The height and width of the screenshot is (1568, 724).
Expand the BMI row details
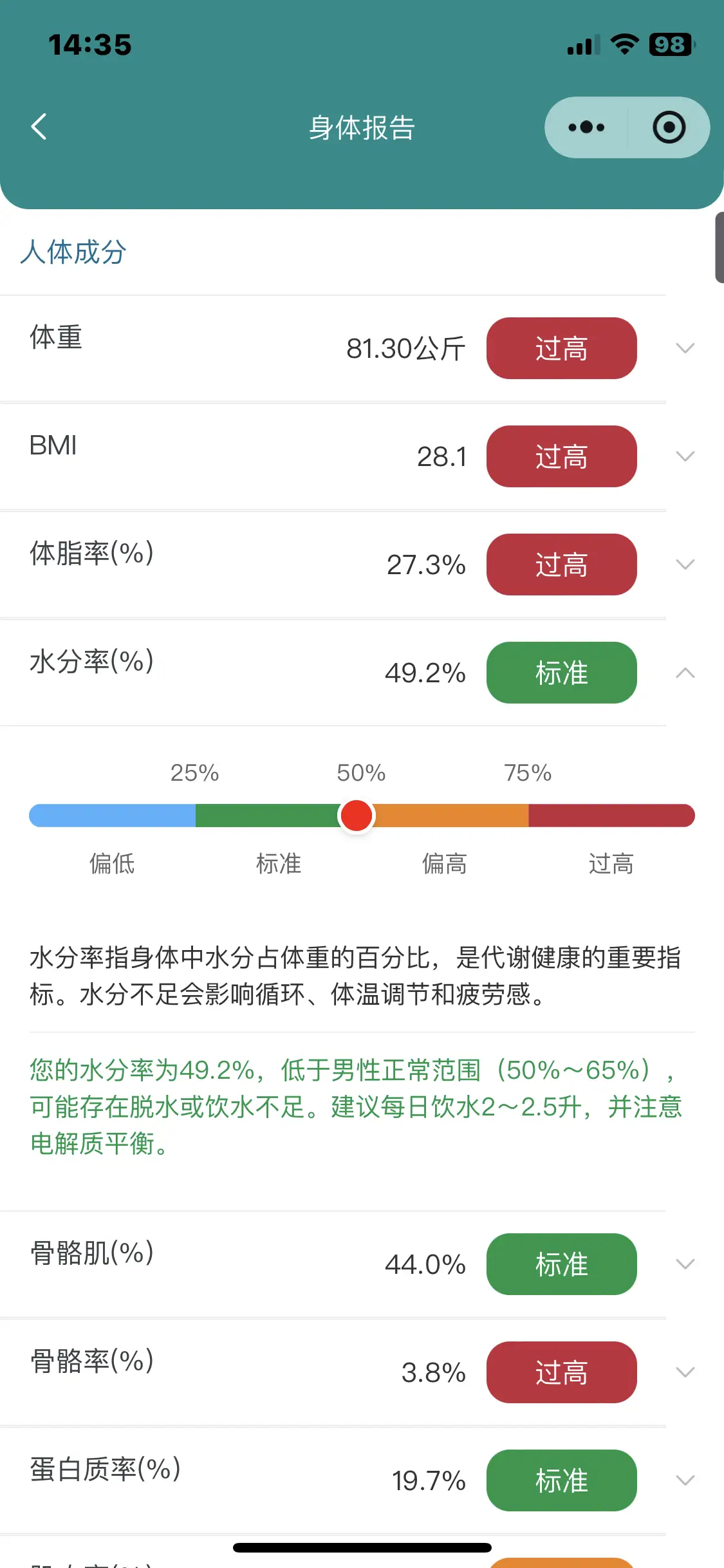click(685, 456)
